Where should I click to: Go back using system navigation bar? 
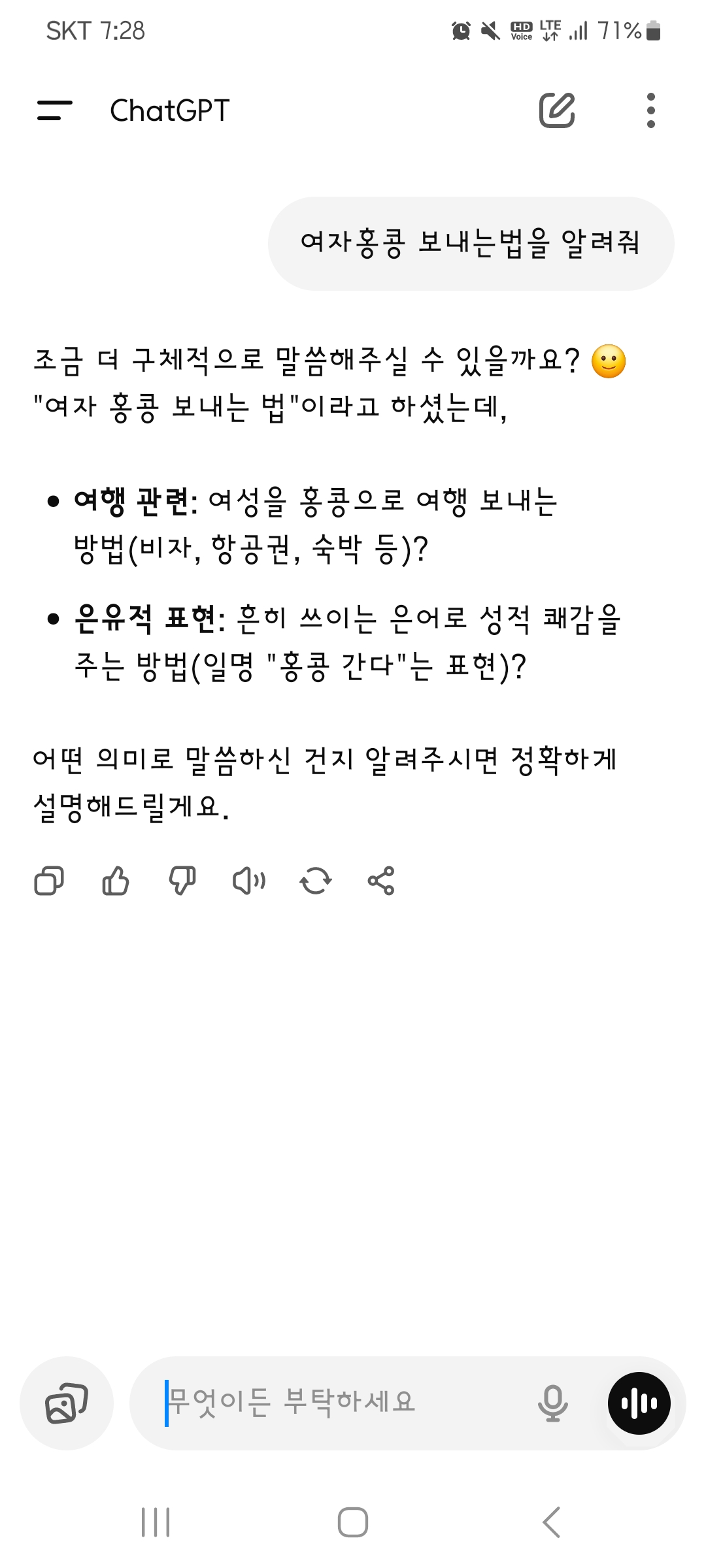552,1523
